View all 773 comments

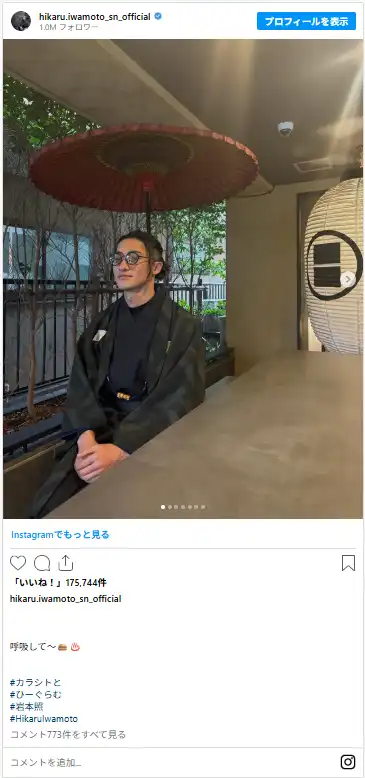(x=68, y=734)
